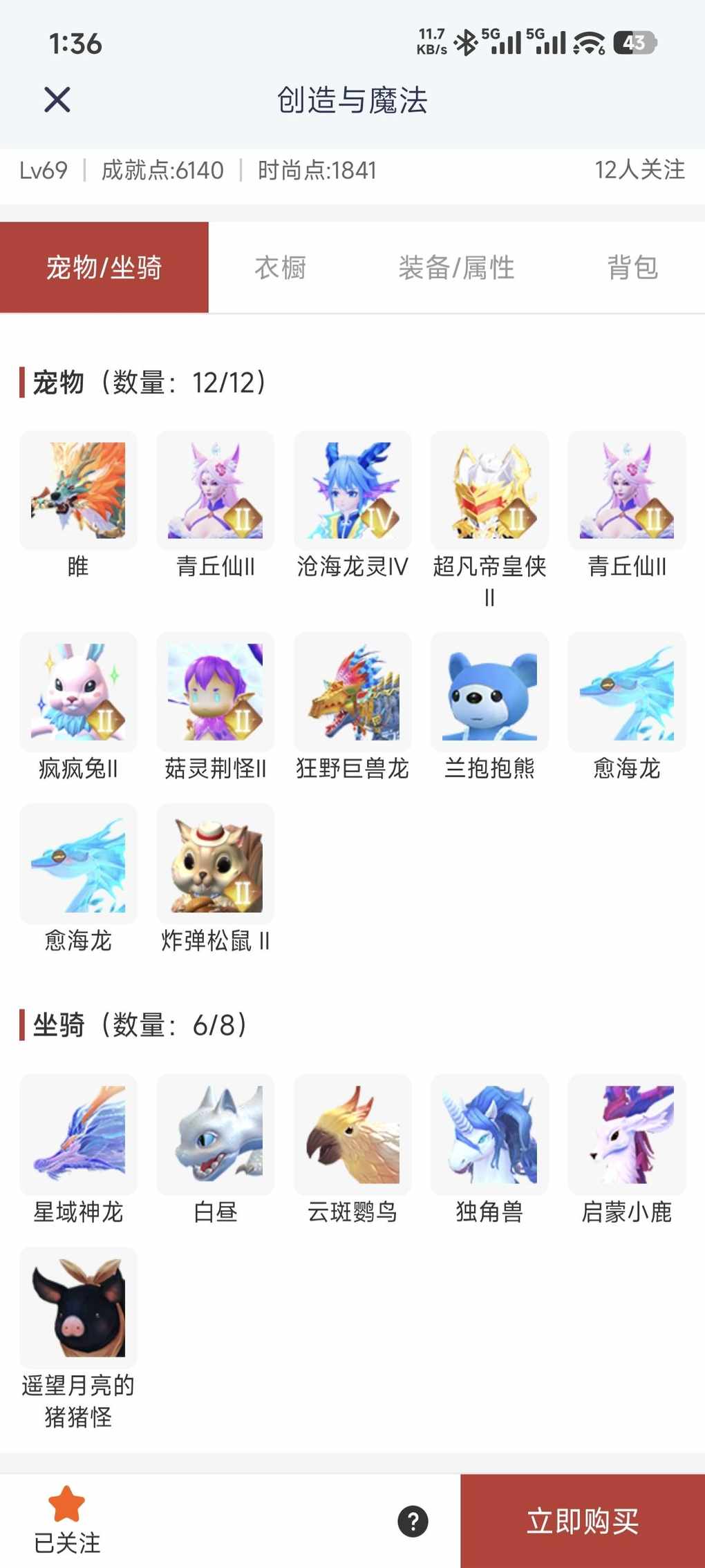Select the 背包 tab

[632, 267]
